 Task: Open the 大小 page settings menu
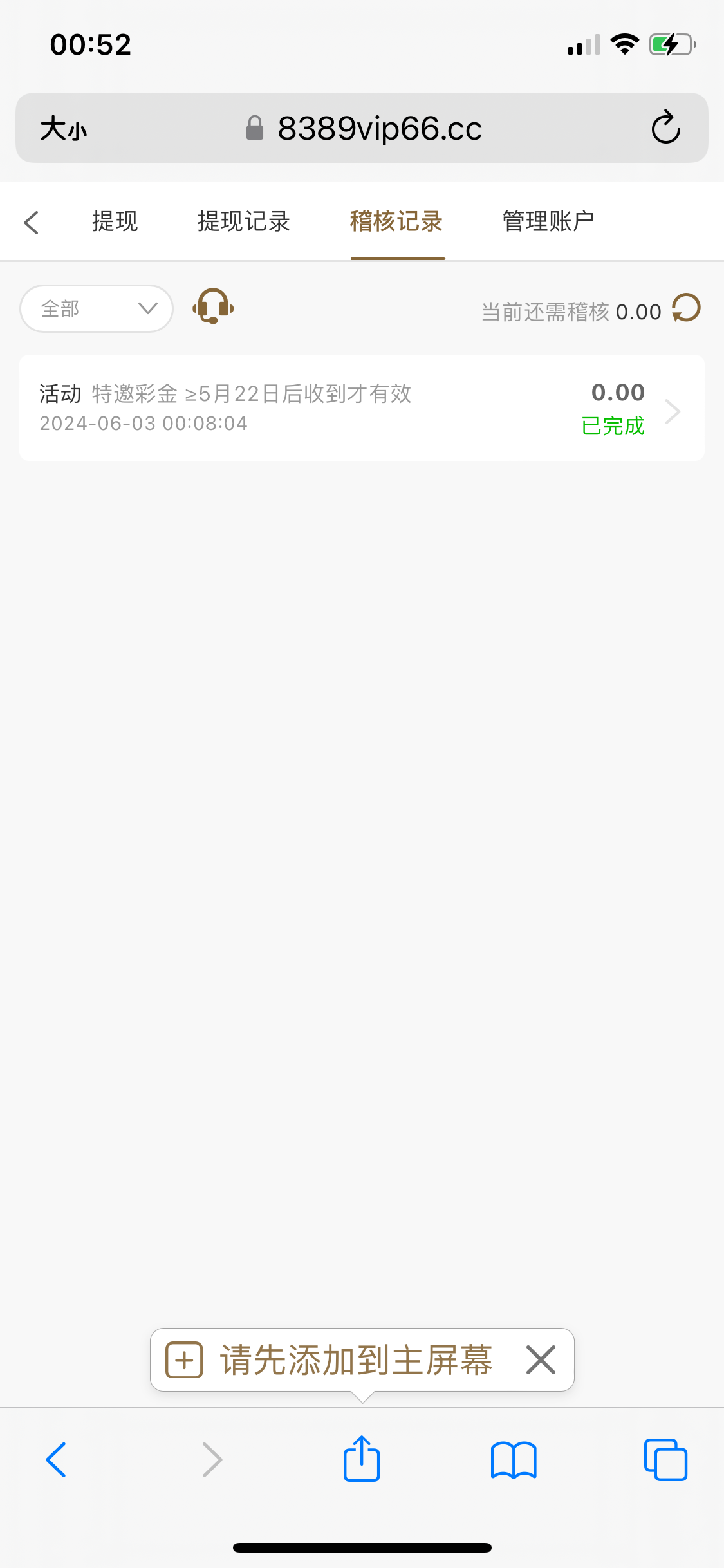(x=63, y=129)
